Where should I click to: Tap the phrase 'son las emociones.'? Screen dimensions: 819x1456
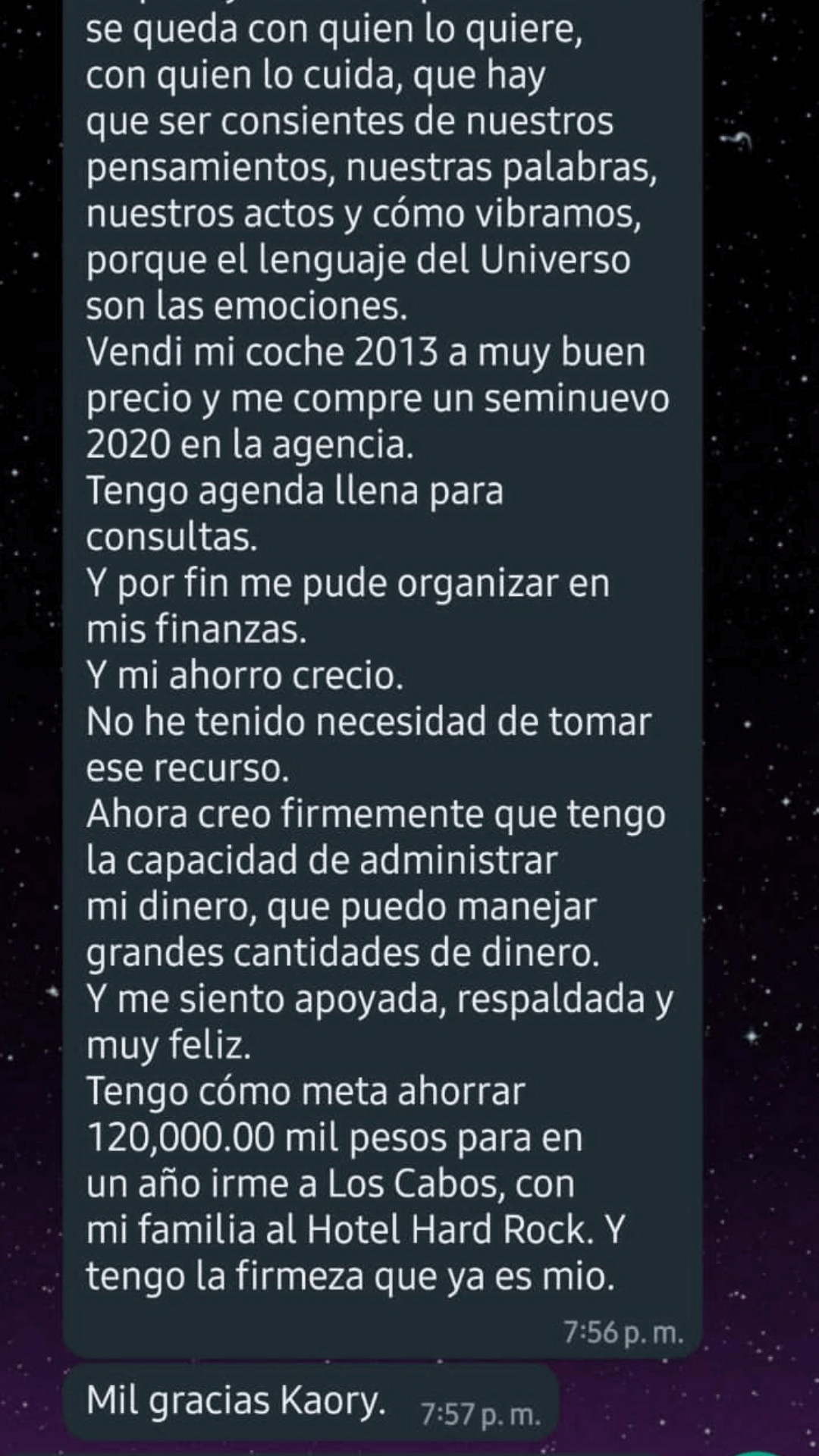point(250,307)
